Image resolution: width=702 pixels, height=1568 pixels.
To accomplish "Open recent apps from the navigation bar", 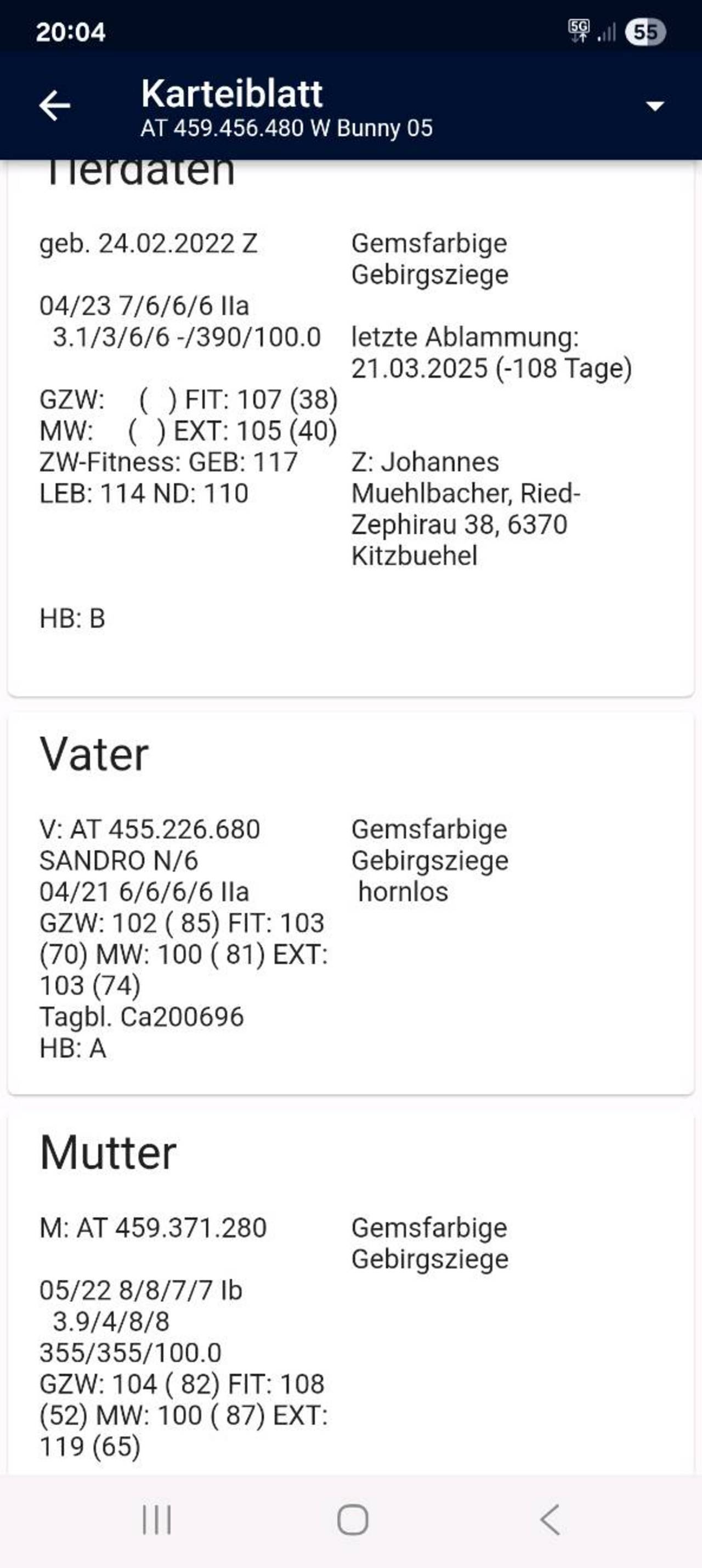I will 156,1519.
